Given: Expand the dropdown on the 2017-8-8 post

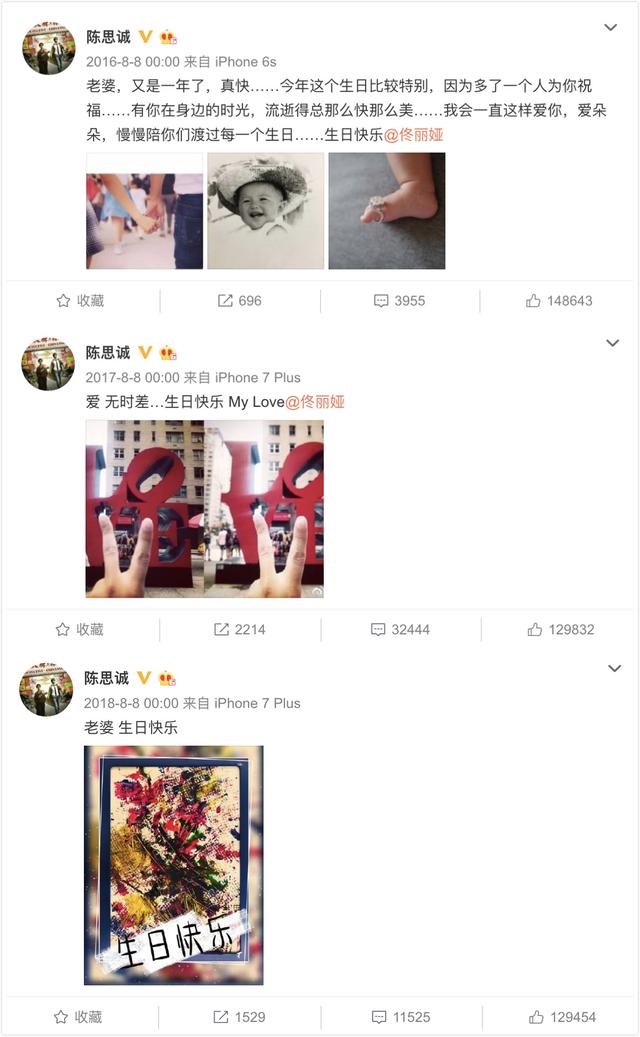Looking at the screenshot, I should tap(612, 344).
